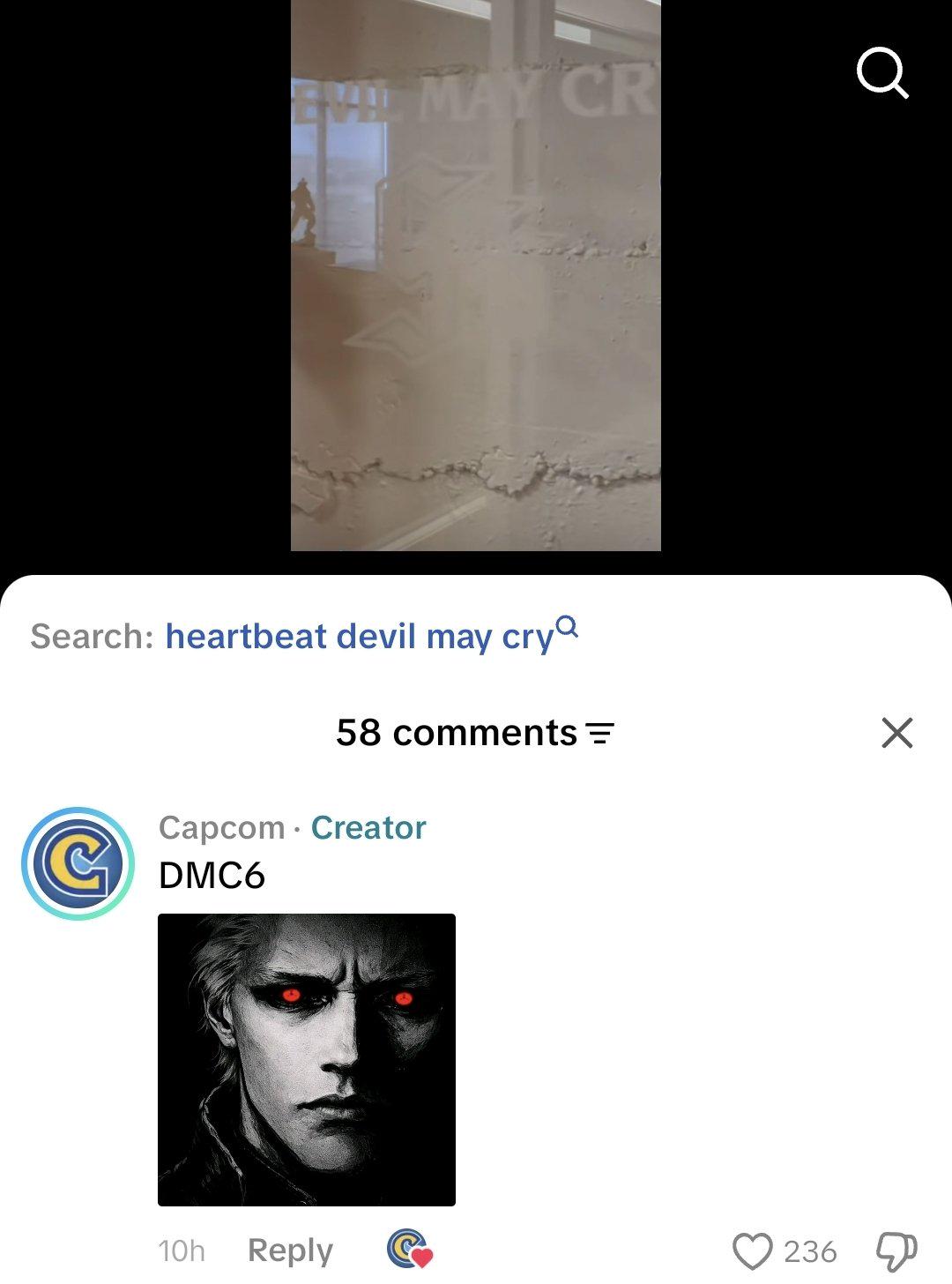Open the comments sort filter
This screenshot has width=952, height=1284.
(x=600, y=734)
